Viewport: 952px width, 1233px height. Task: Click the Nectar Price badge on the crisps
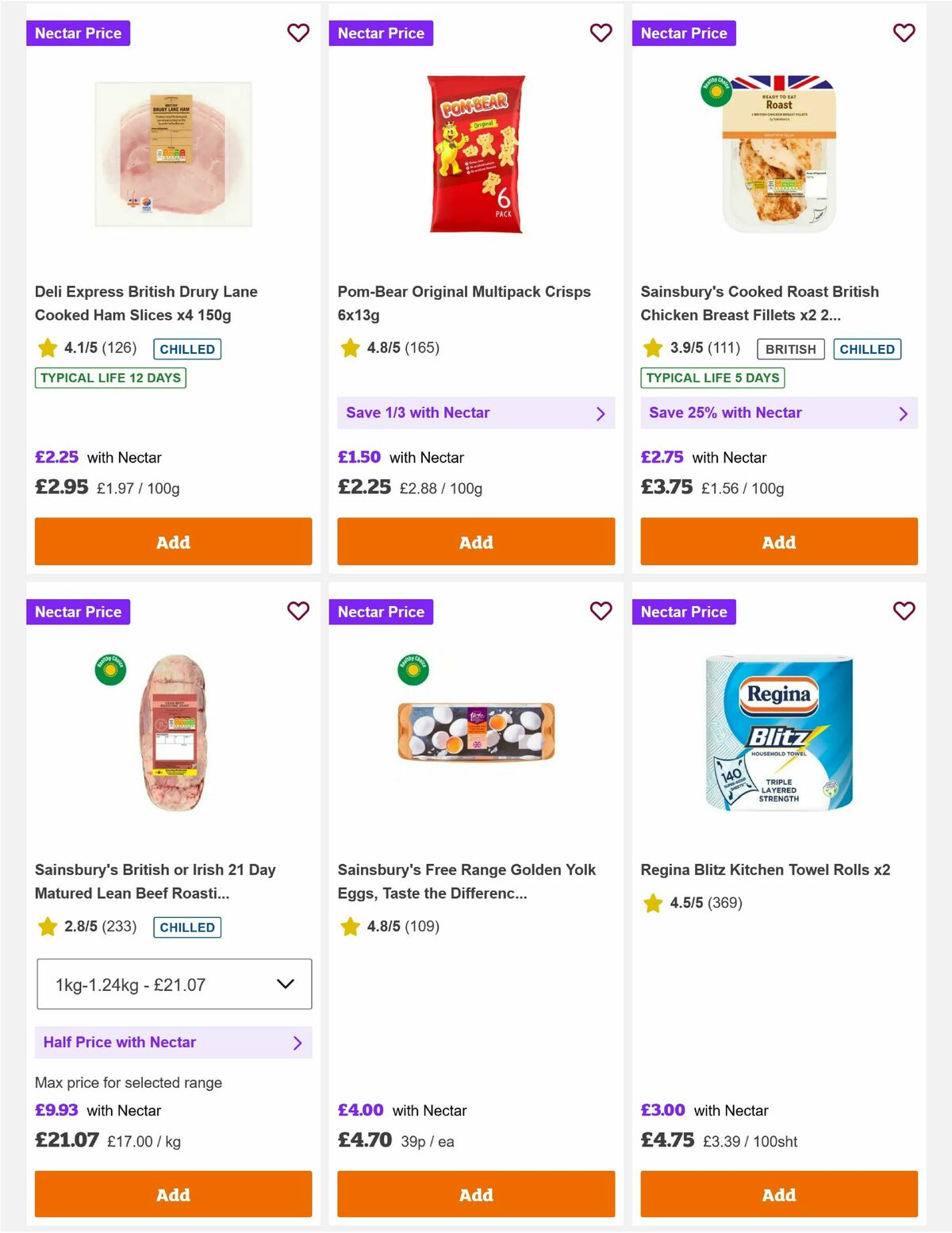(381, 33)
